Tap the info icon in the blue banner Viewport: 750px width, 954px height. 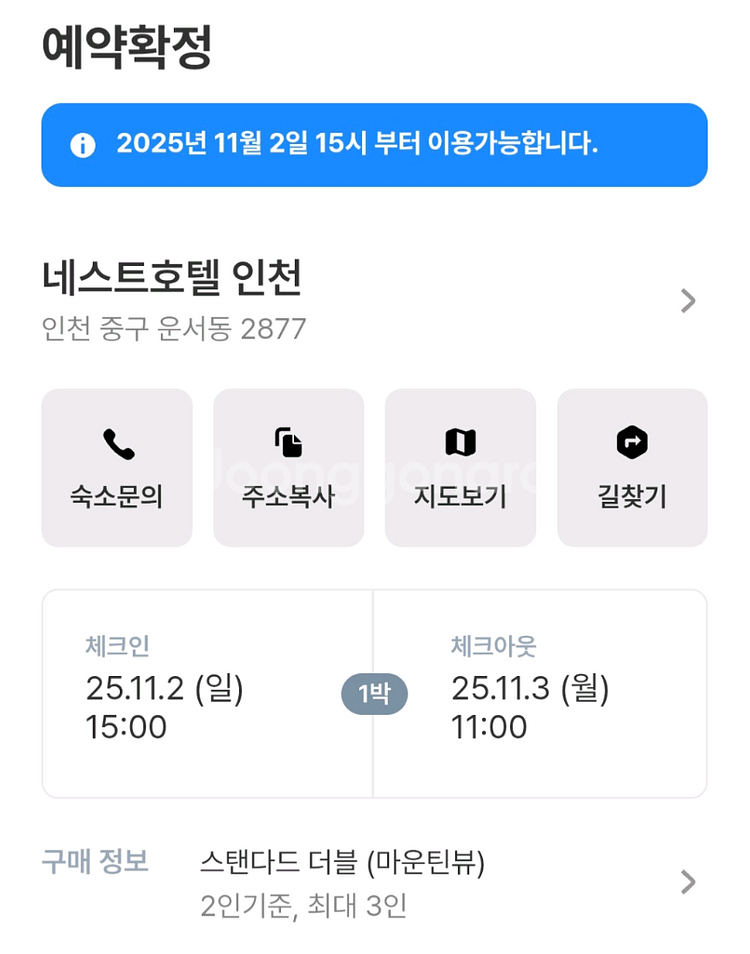(x=82, y=143)
